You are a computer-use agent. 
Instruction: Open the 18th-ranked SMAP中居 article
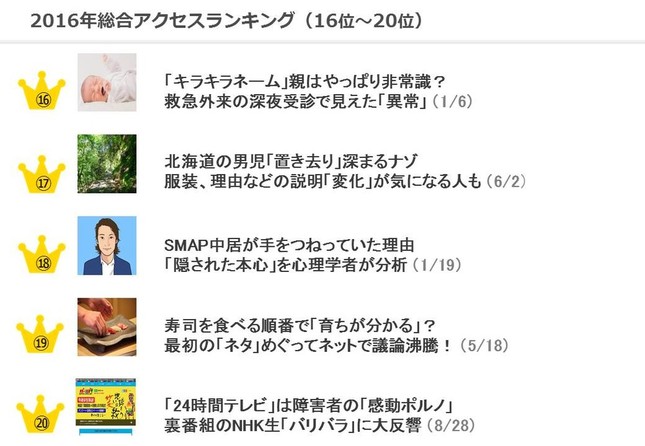pyautogui.click(x=290, y=244)
